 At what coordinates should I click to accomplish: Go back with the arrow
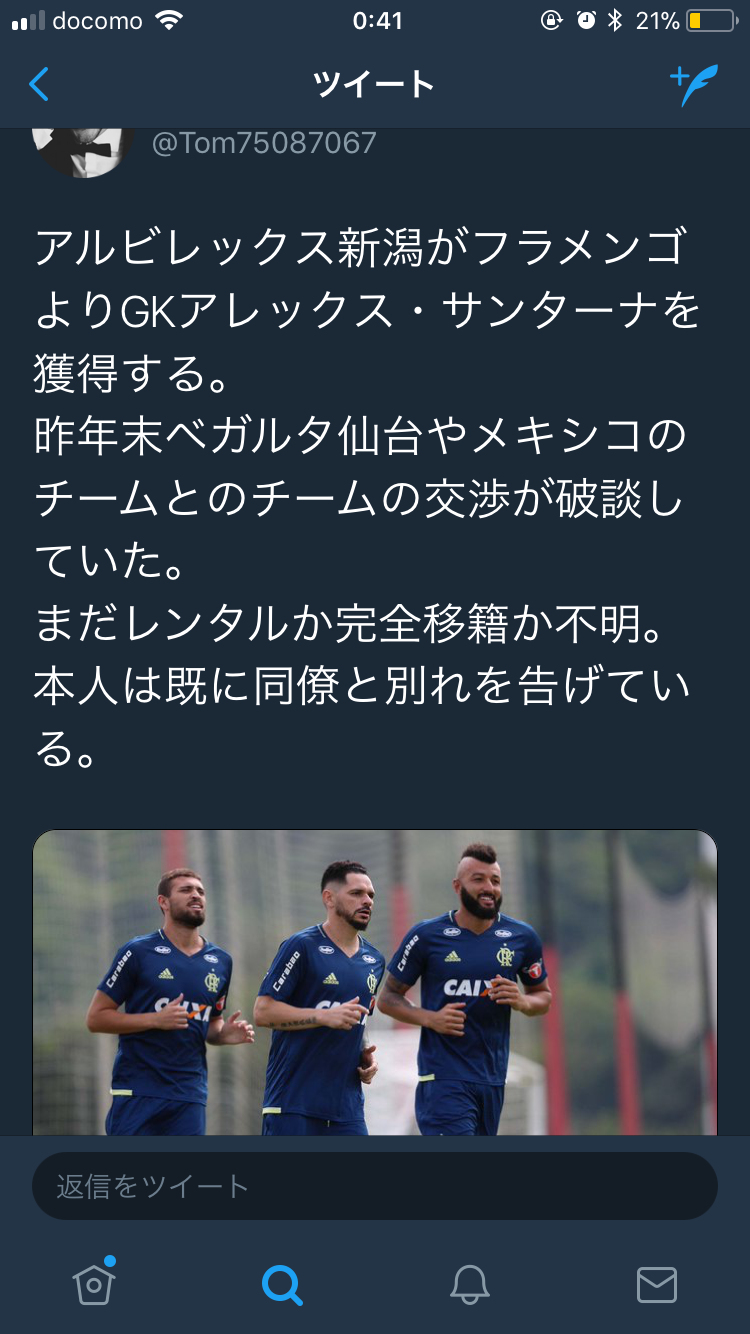tap(39, 85)
